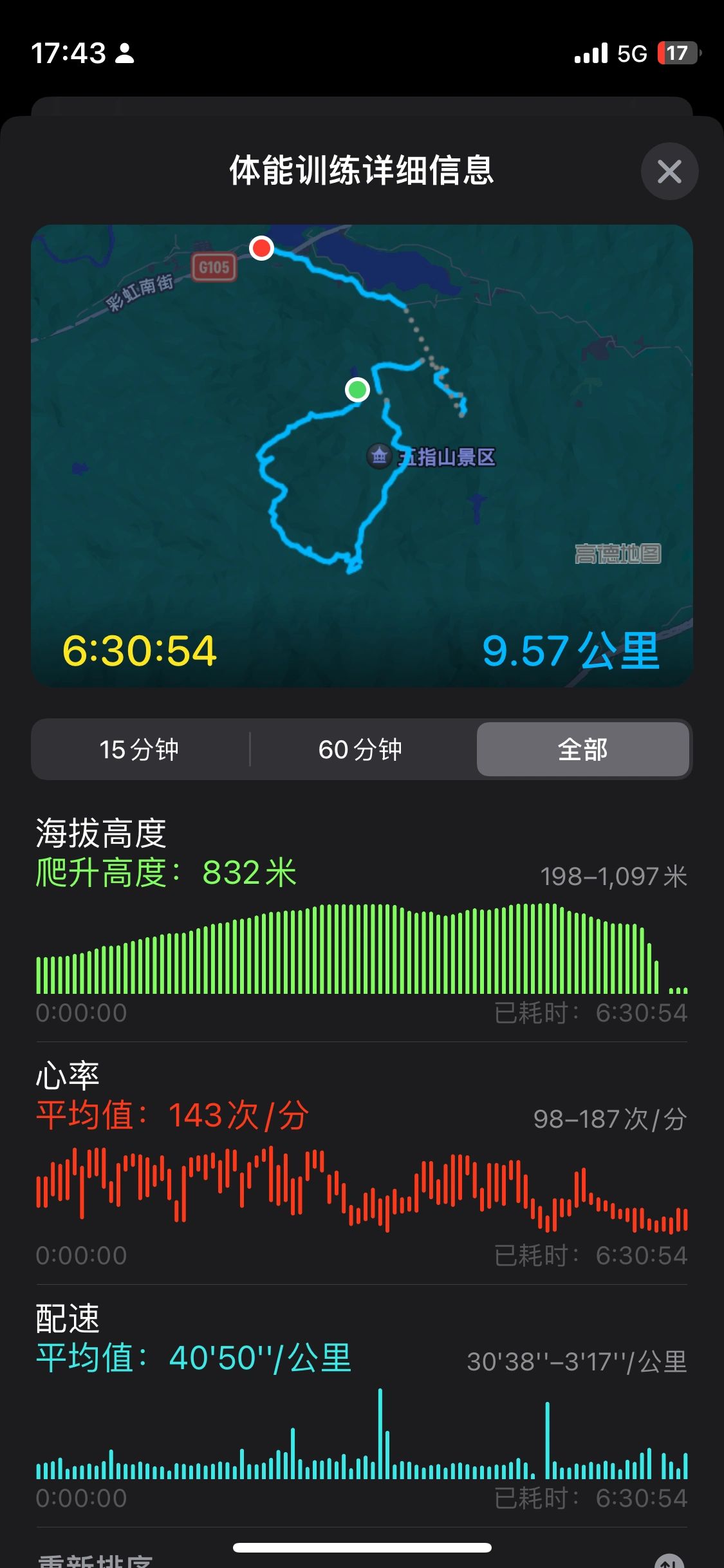Switch to the 15分钟 segment
The height and width of the screenshot is (1568, 724).
coord(140,749)
